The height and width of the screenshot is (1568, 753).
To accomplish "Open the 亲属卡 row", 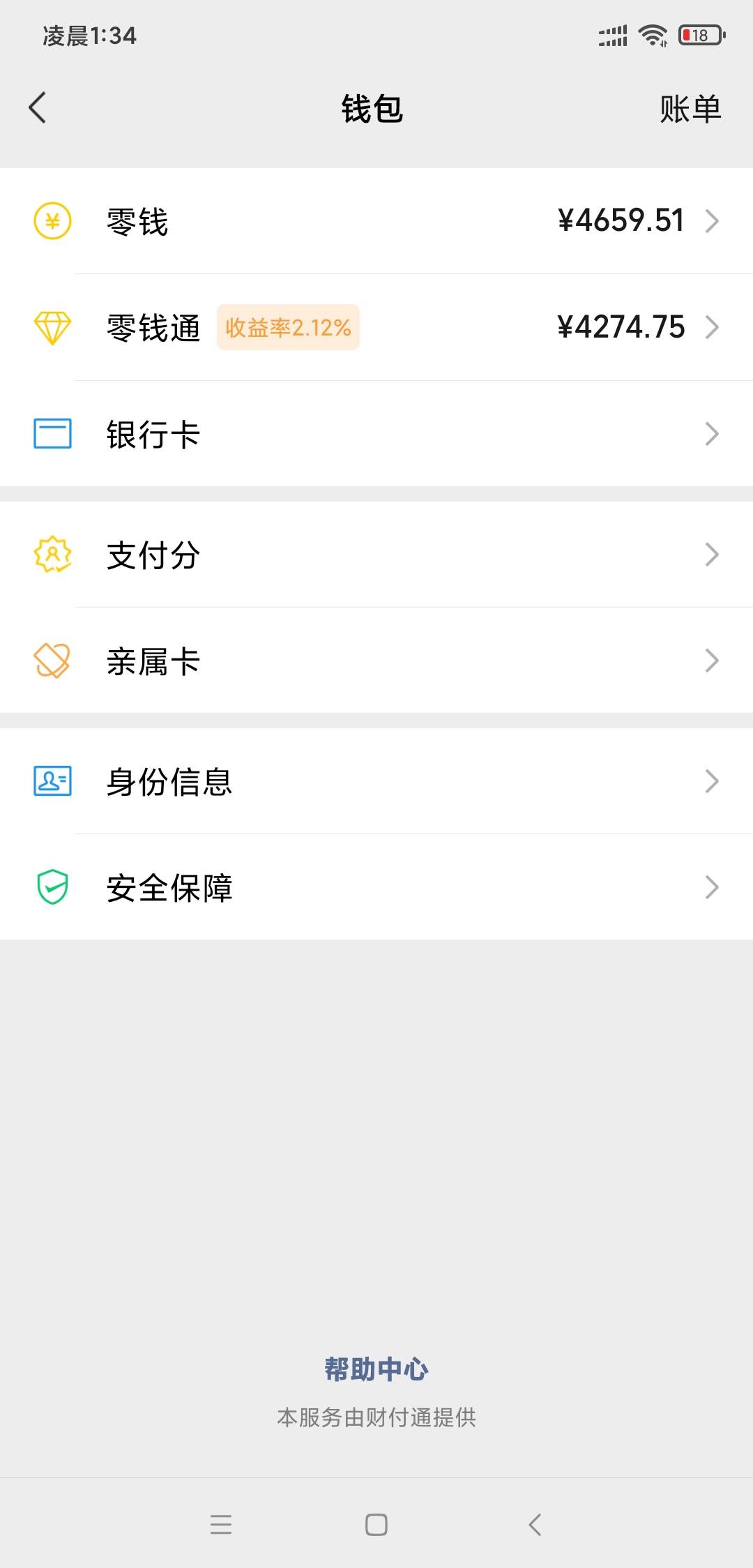I will click(376, 661).
